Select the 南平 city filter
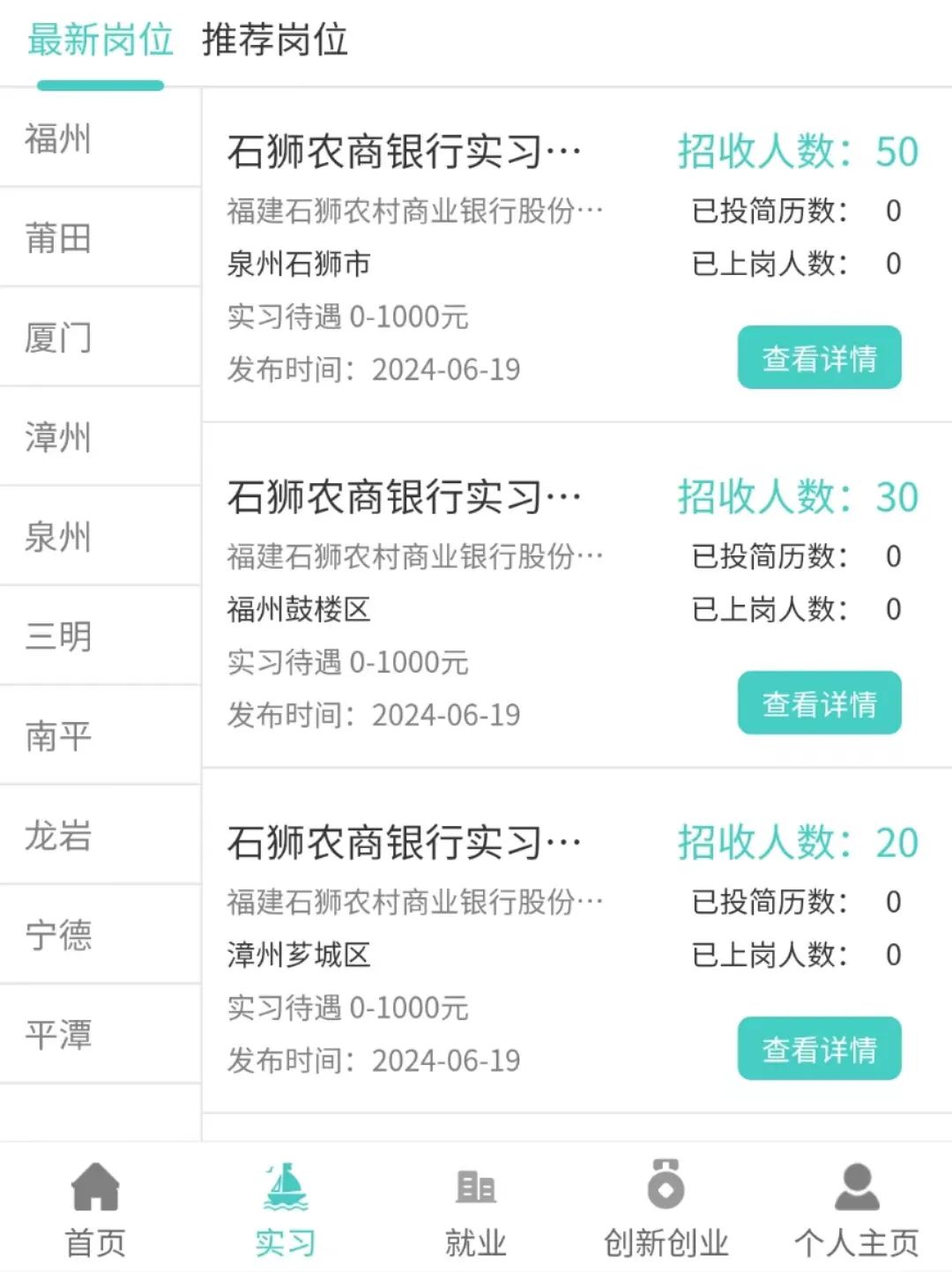Screen dimensions: 952x1272 58,736
